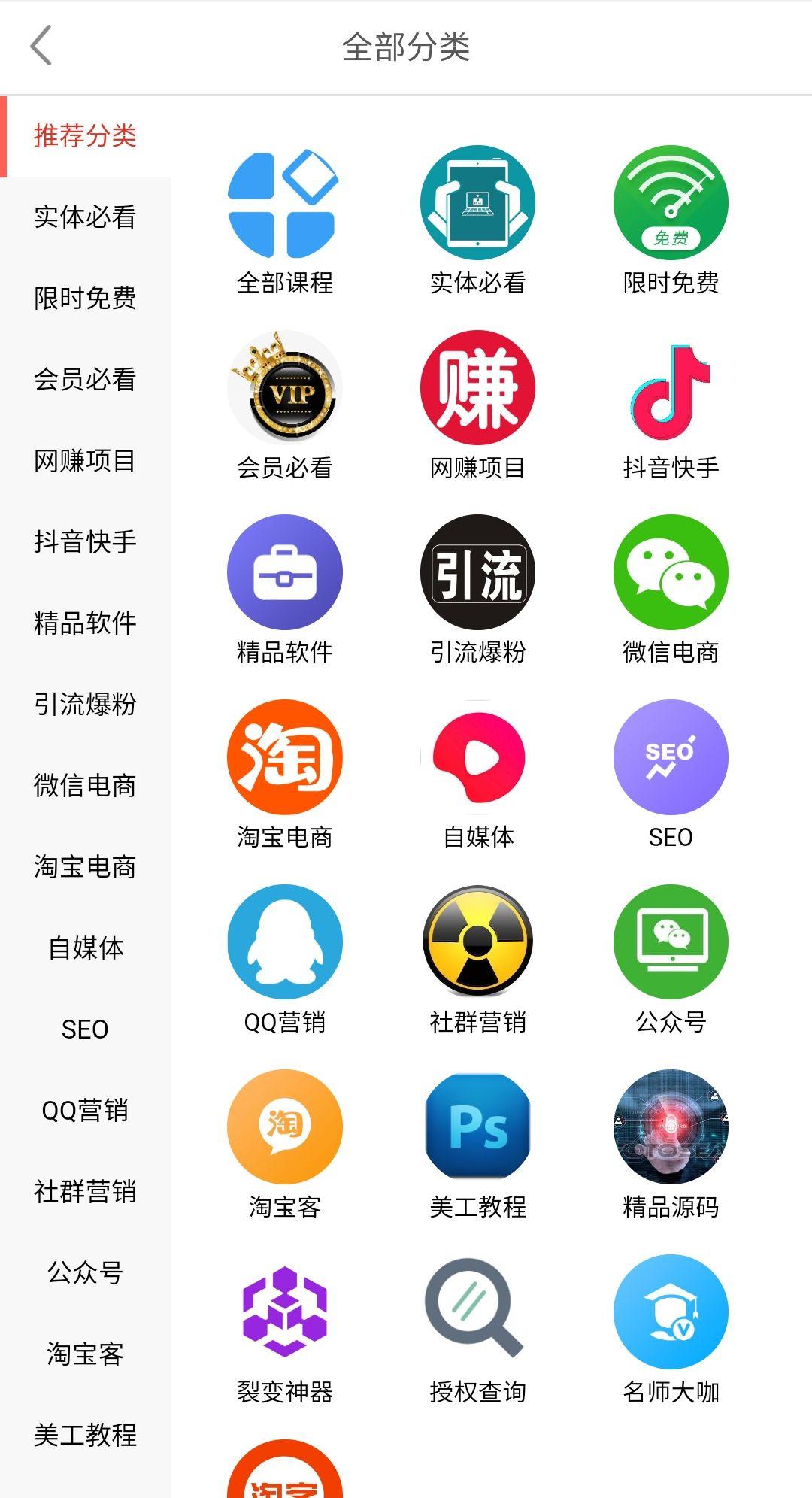This screenshot has height=1498, width=812.
Task: Go back using the top-left arrow
Action: [42, 46]
